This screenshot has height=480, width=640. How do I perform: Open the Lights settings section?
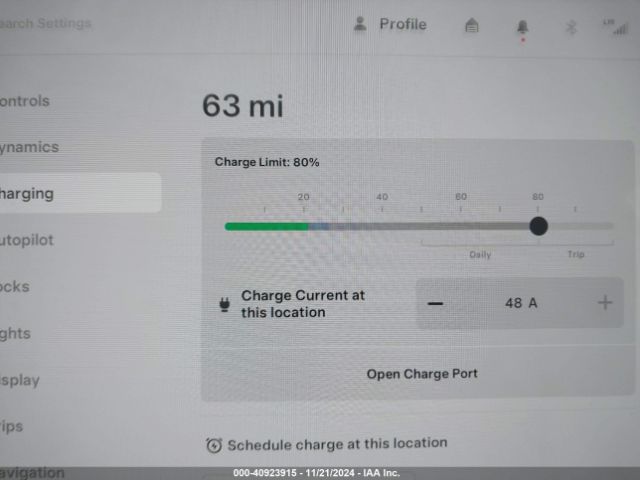point(16,333)
